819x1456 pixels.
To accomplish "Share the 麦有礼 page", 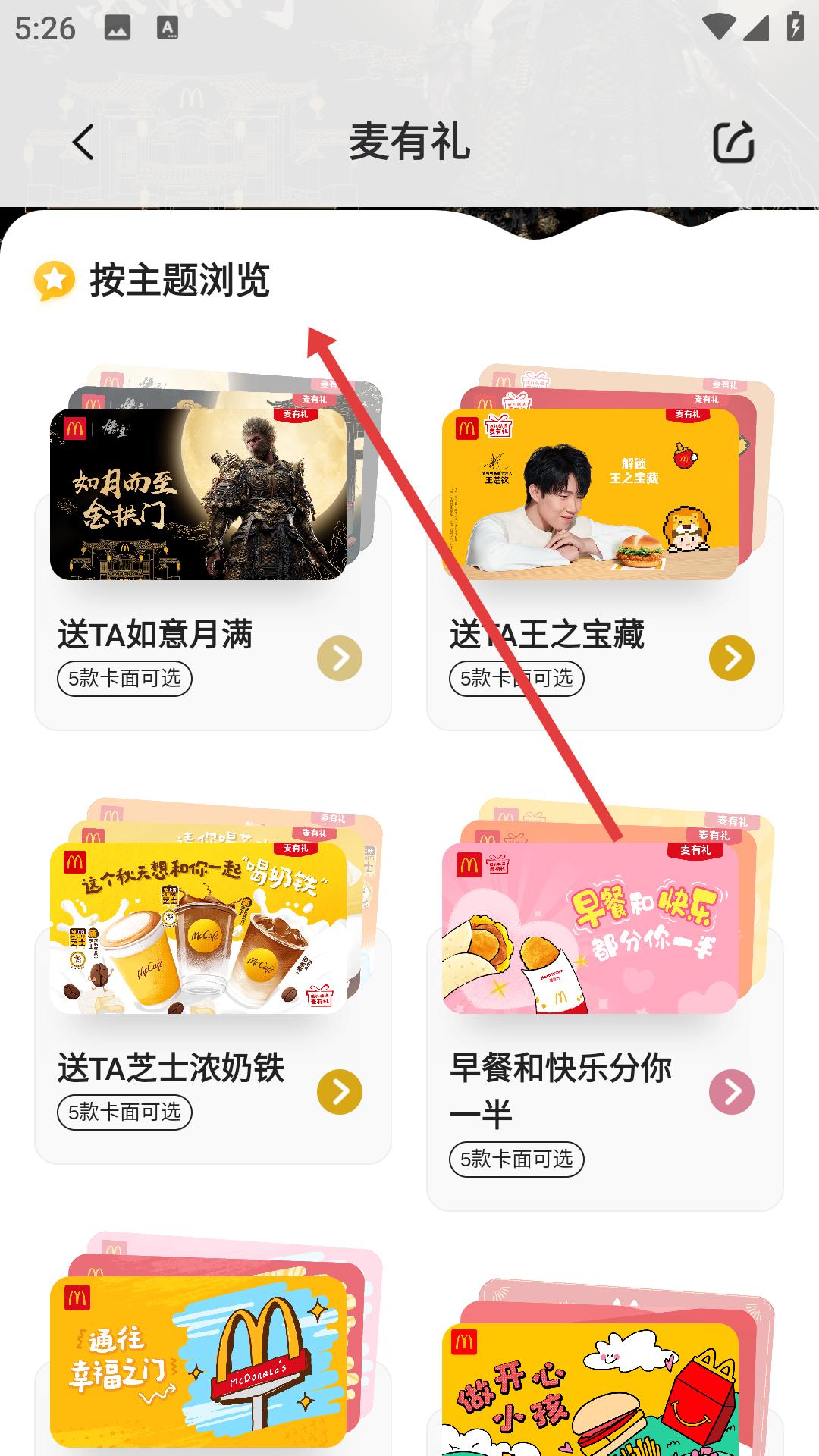I will [x=733, y=142].
